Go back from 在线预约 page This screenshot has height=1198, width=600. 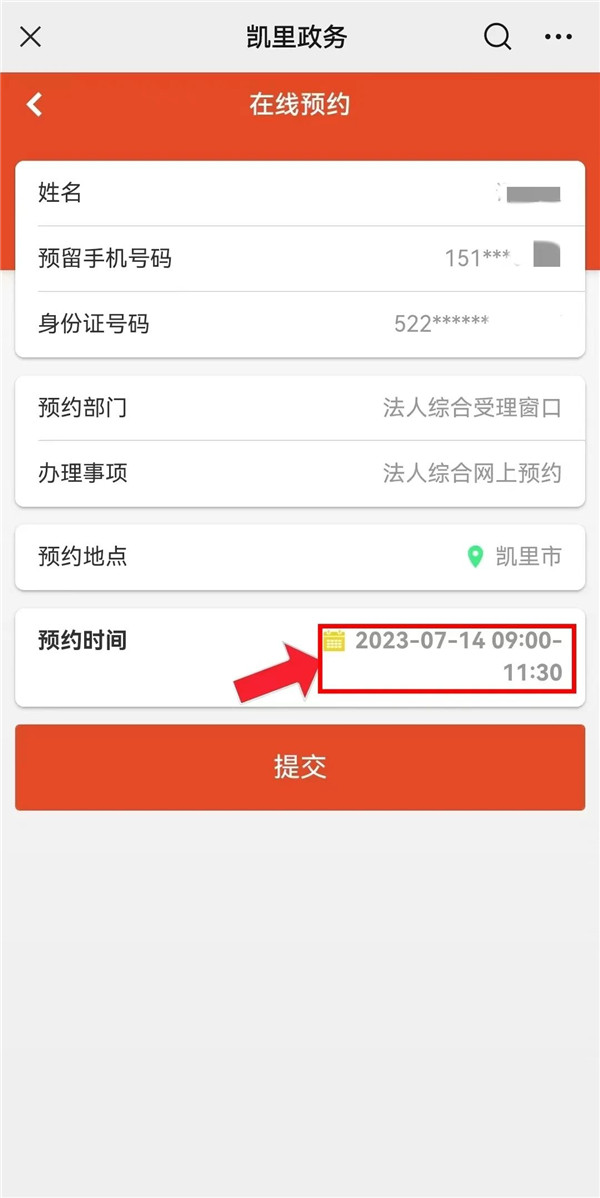pos(35,104)
